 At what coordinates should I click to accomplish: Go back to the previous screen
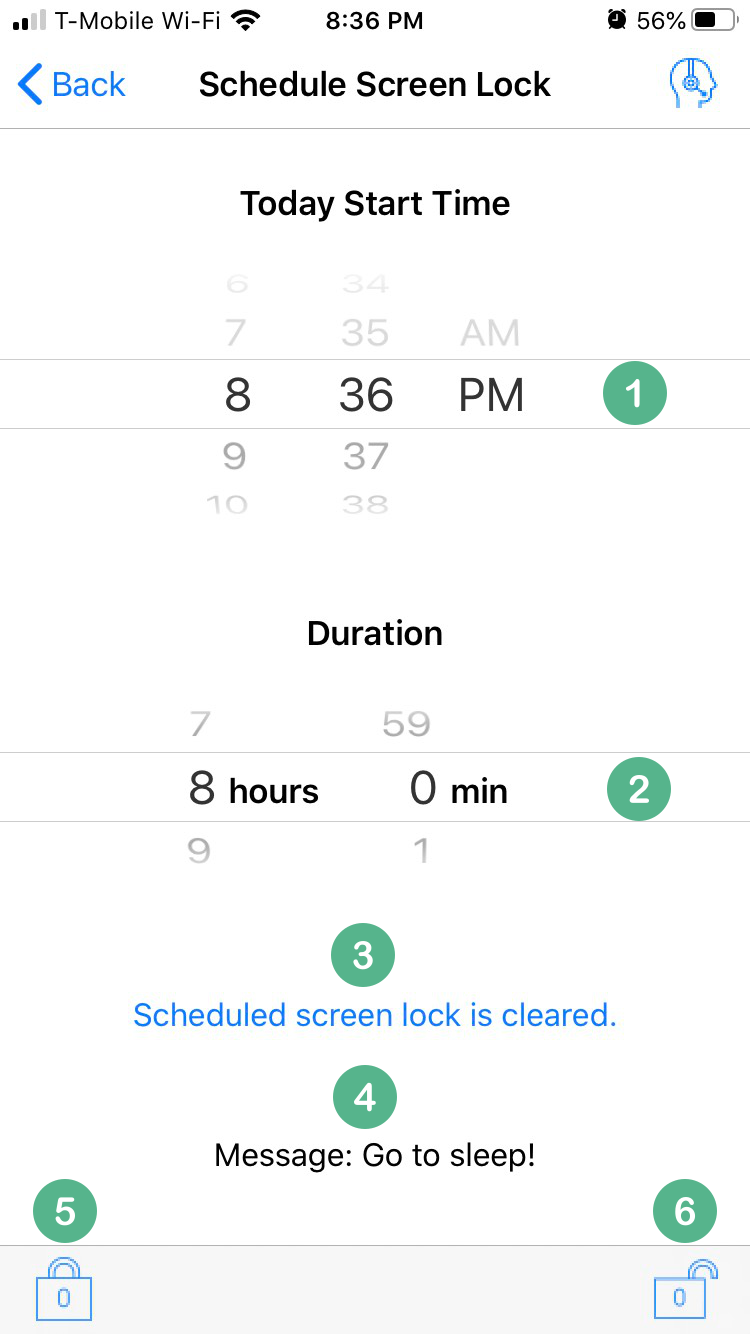(x=72, y=85)
